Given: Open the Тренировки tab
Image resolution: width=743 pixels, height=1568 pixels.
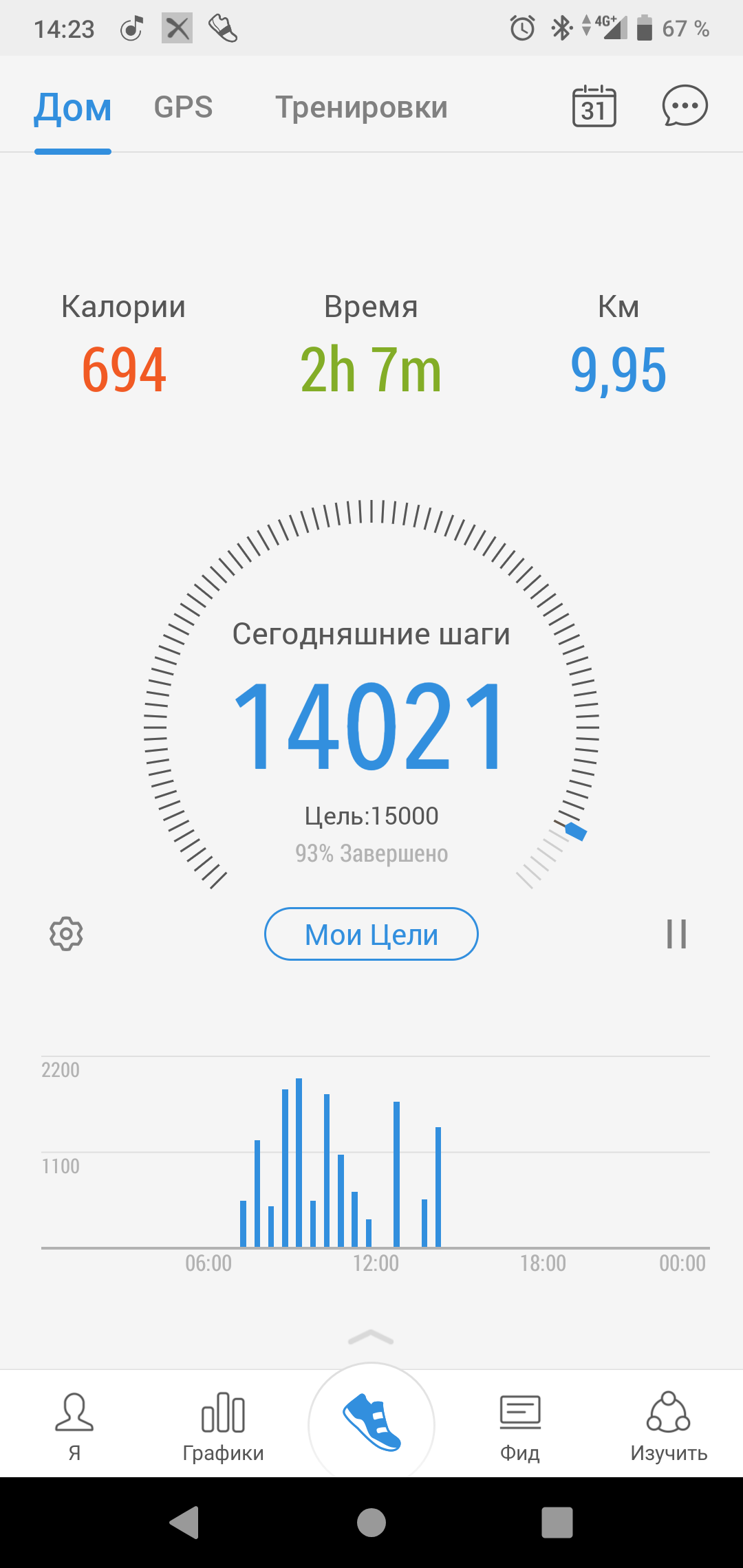Looking at the screenshot, I should (x=362, y=107).
